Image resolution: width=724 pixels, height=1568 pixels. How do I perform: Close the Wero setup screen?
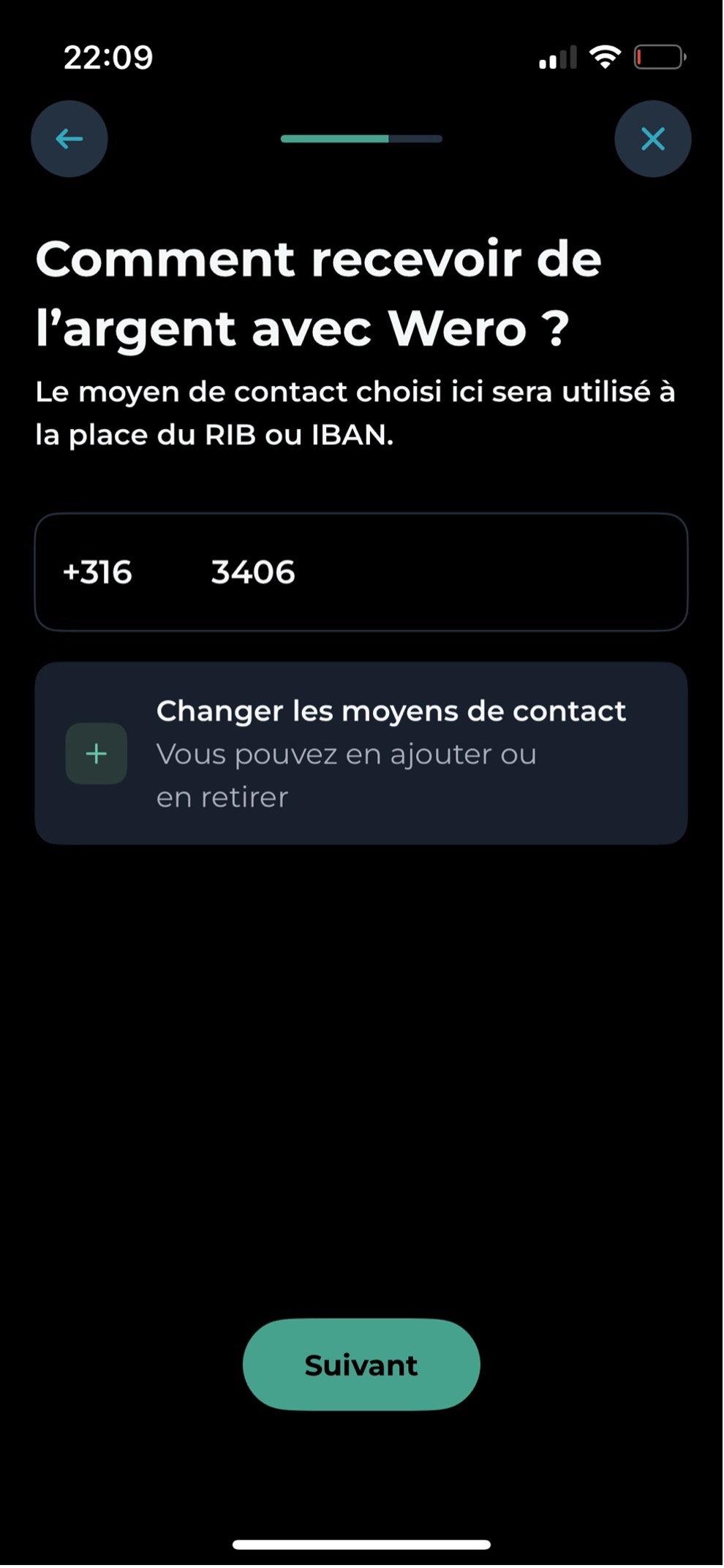(652, 139)
